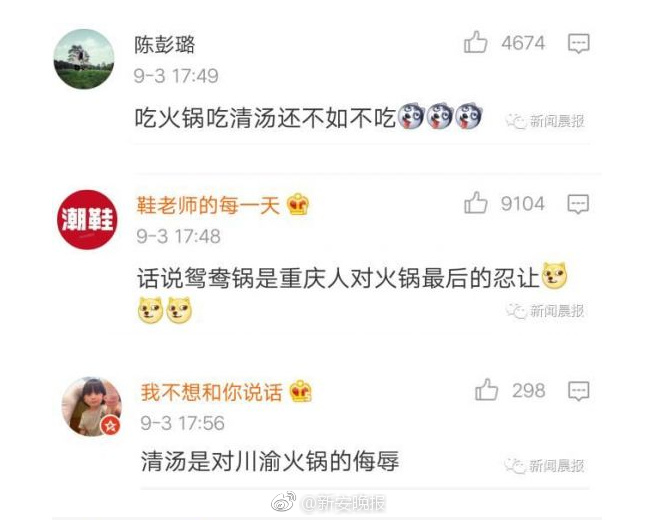Open 鞋老师的每一天's avatar
This screenshot has width=661, height=520.
[86, 220]
